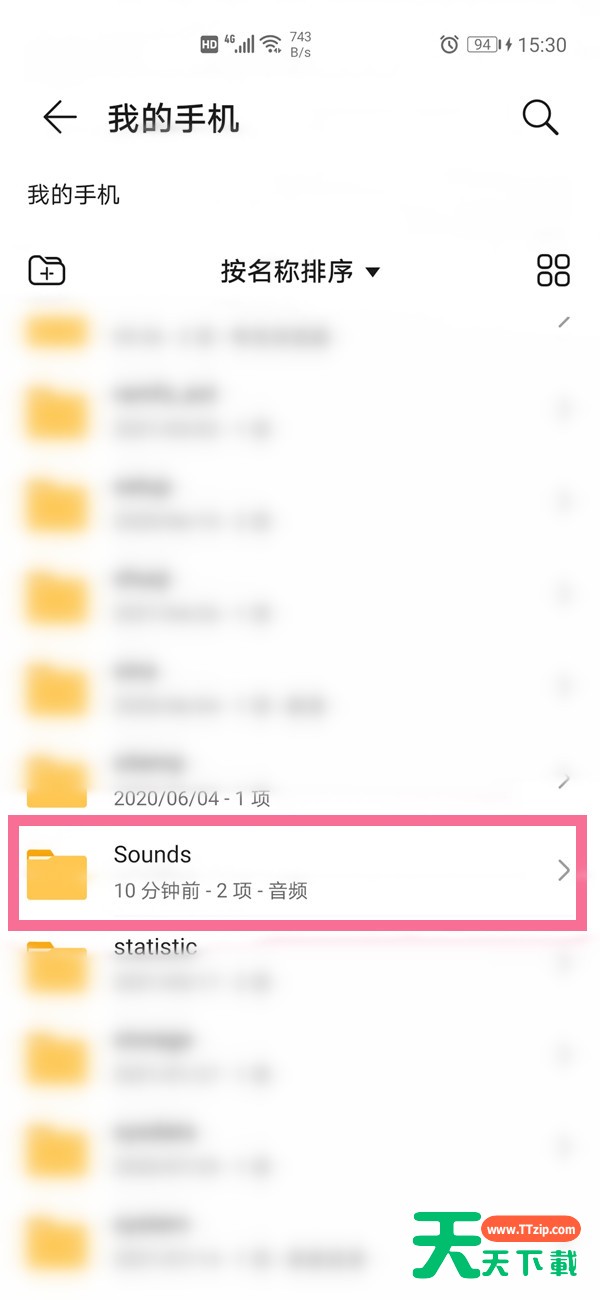The height and width of the screenshot is (1300, 600).
Task: Open the search magnifier
Action: [540, 118]
